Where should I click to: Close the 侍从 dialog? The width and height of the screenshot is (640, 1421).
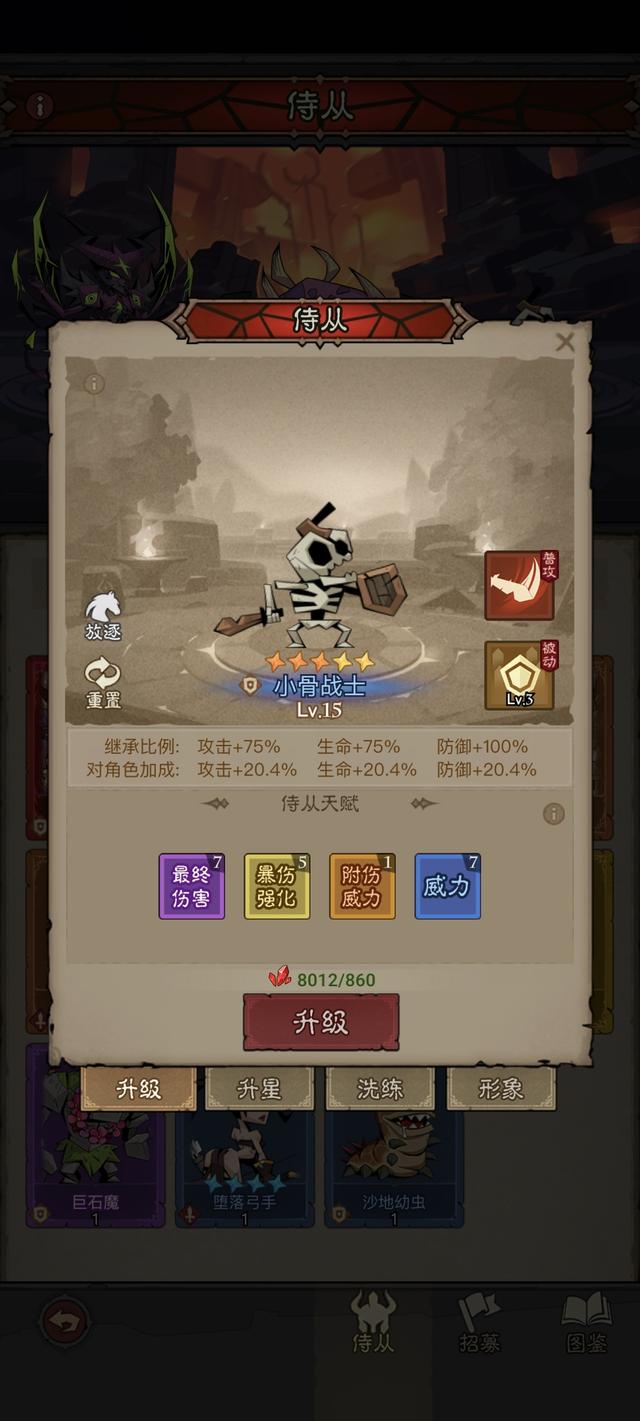[565, 343]
